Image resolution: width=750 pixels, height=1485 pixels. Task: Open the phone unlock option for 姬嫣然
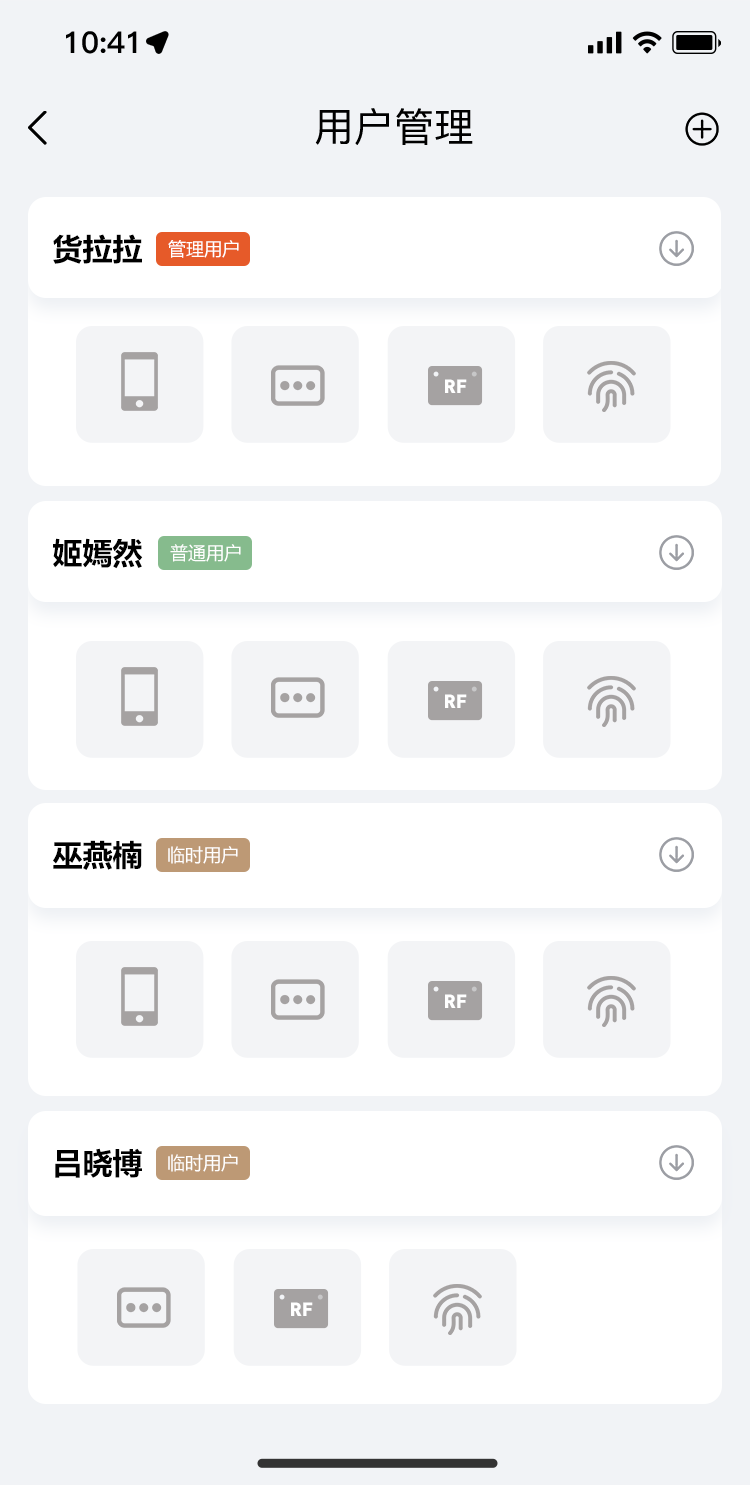click(140, 699)
